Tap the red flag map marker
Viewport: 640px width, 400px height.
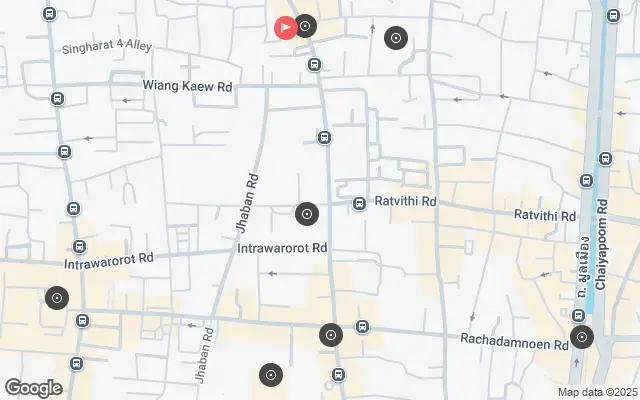tap(286, 28)
